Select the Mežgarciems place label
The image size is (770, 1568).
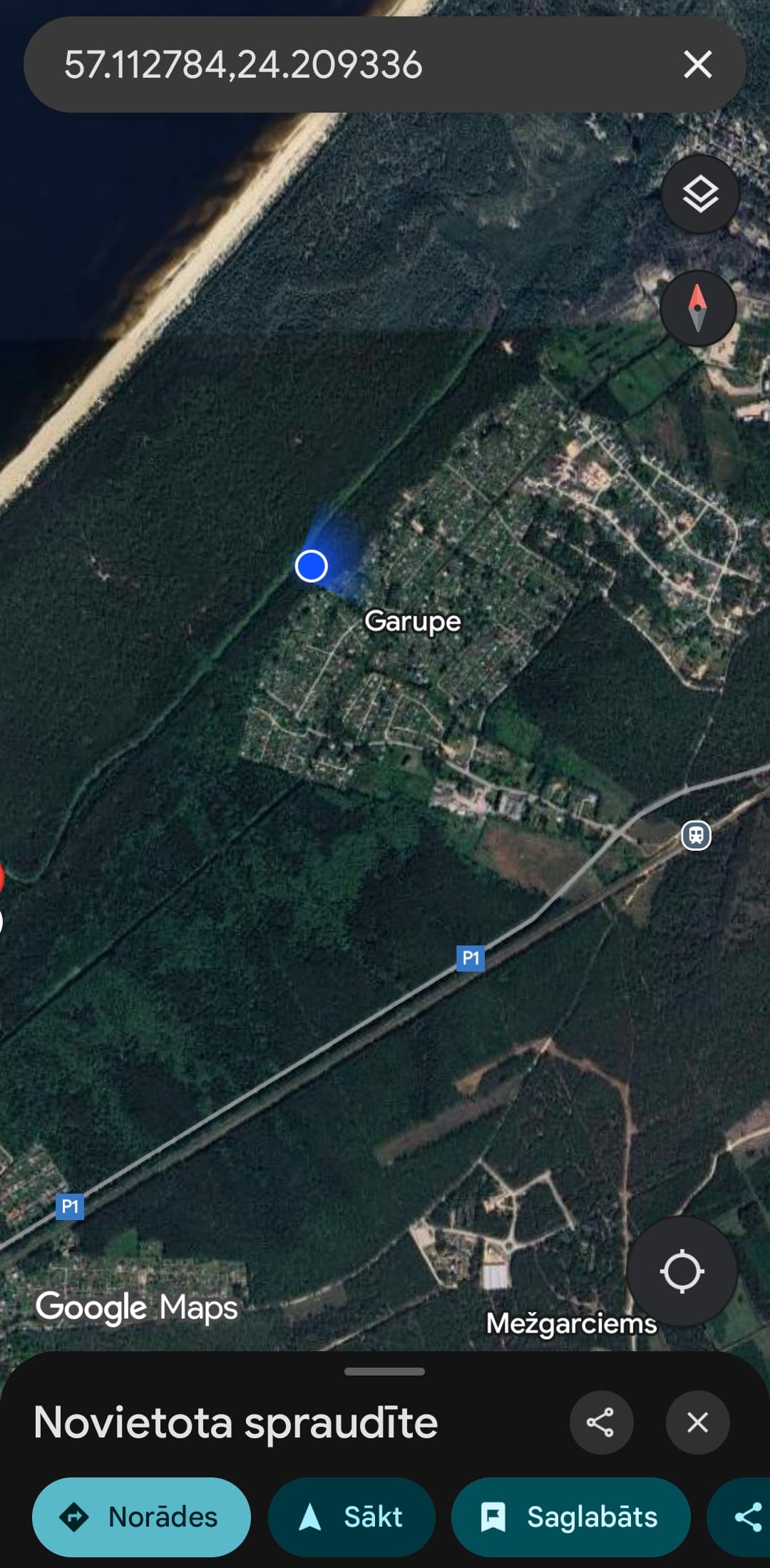[570, 1324]
